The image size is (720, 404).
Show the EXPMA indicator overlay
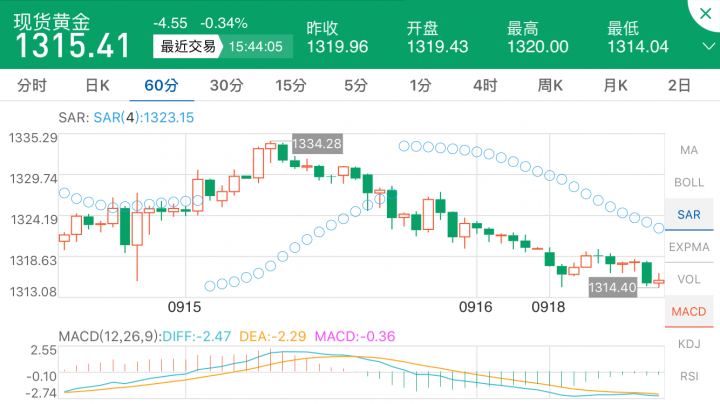coord(688,247)
